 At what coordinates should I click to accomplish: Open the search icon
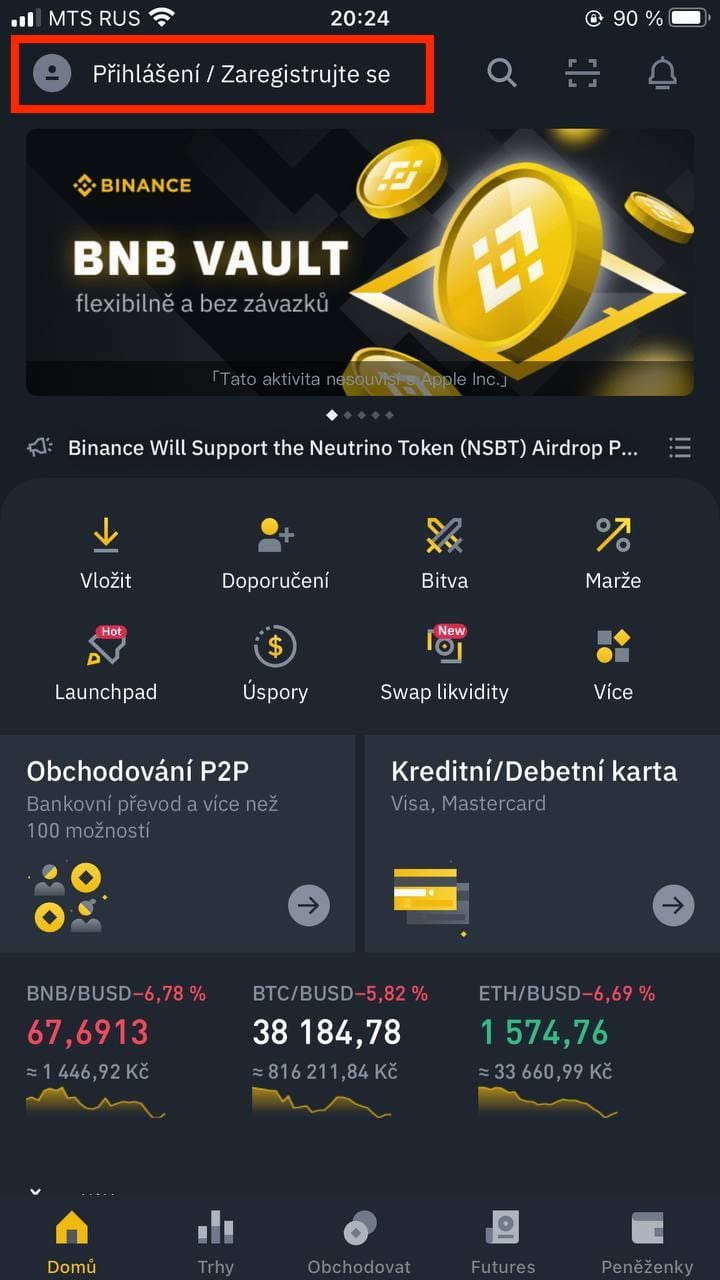[x=502, y=73]
